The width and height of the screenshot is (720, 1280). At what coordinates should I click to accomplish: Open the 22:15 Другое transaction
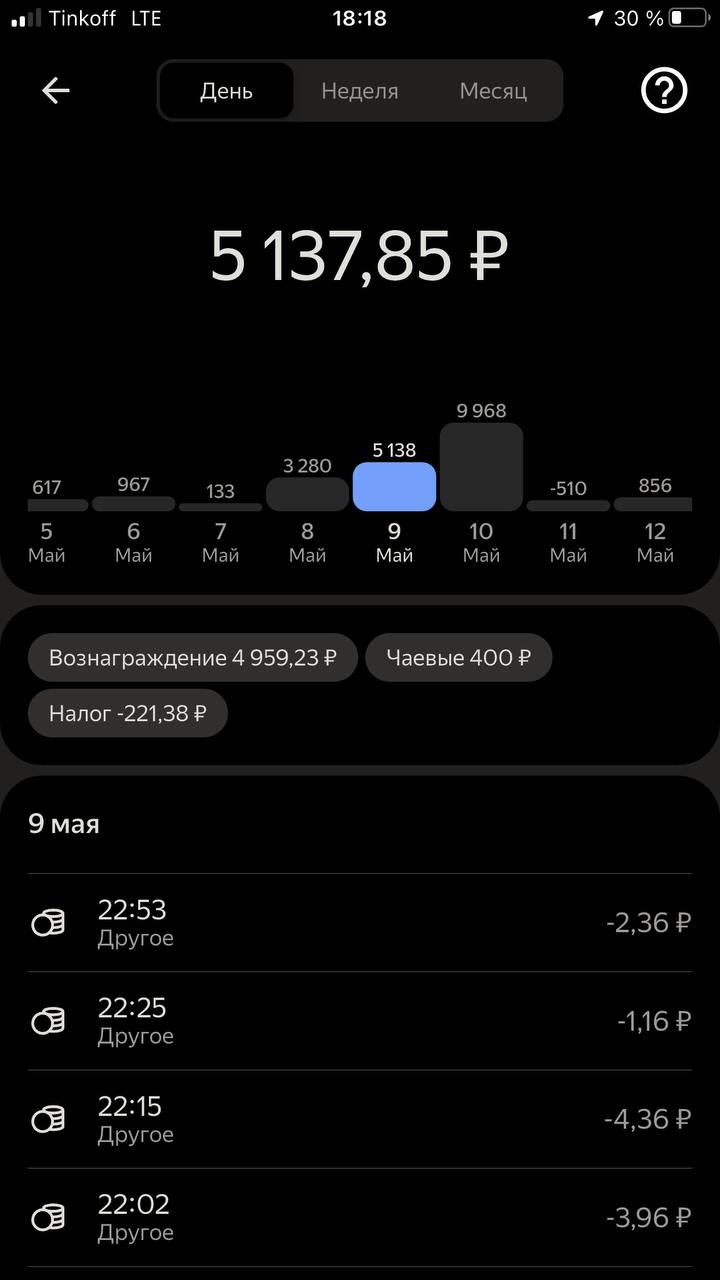point(360,1119)
